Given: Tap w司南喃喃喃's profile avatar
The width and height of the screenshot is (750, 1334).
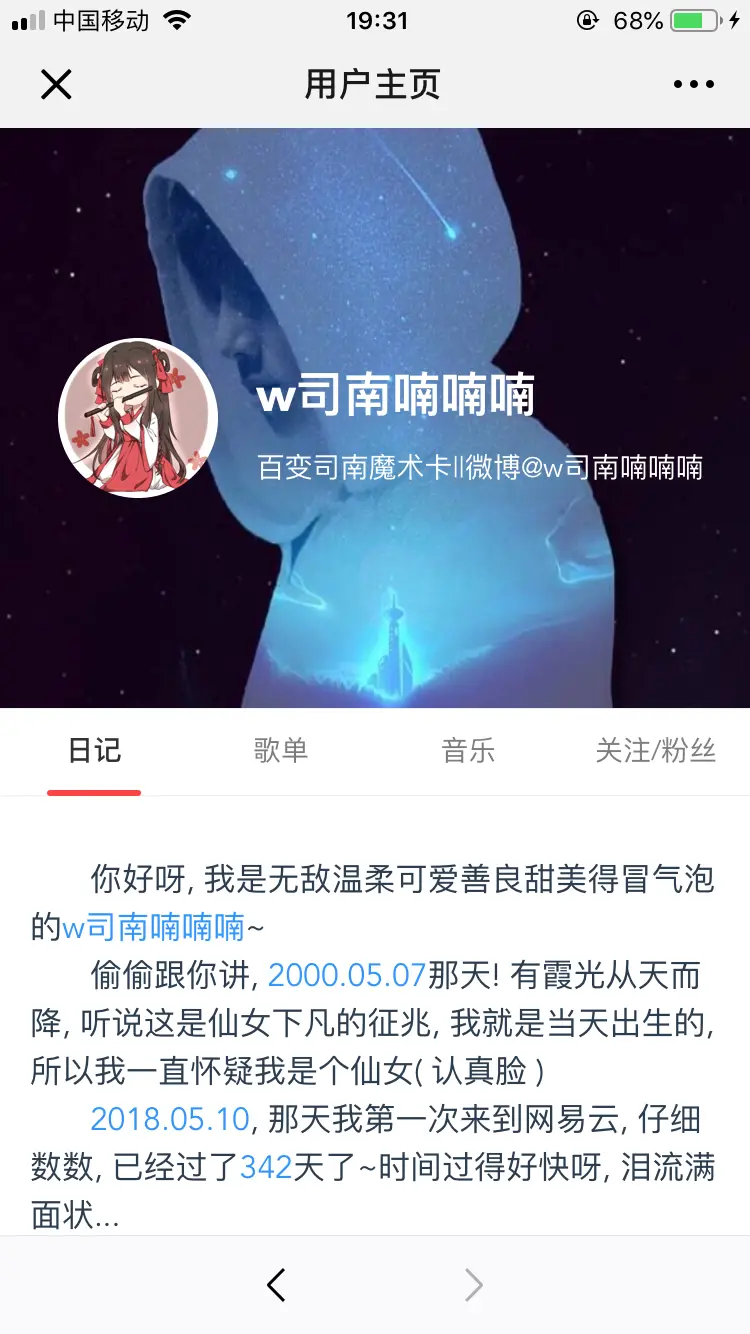Looking at the screenshot, I should (138, 418).
